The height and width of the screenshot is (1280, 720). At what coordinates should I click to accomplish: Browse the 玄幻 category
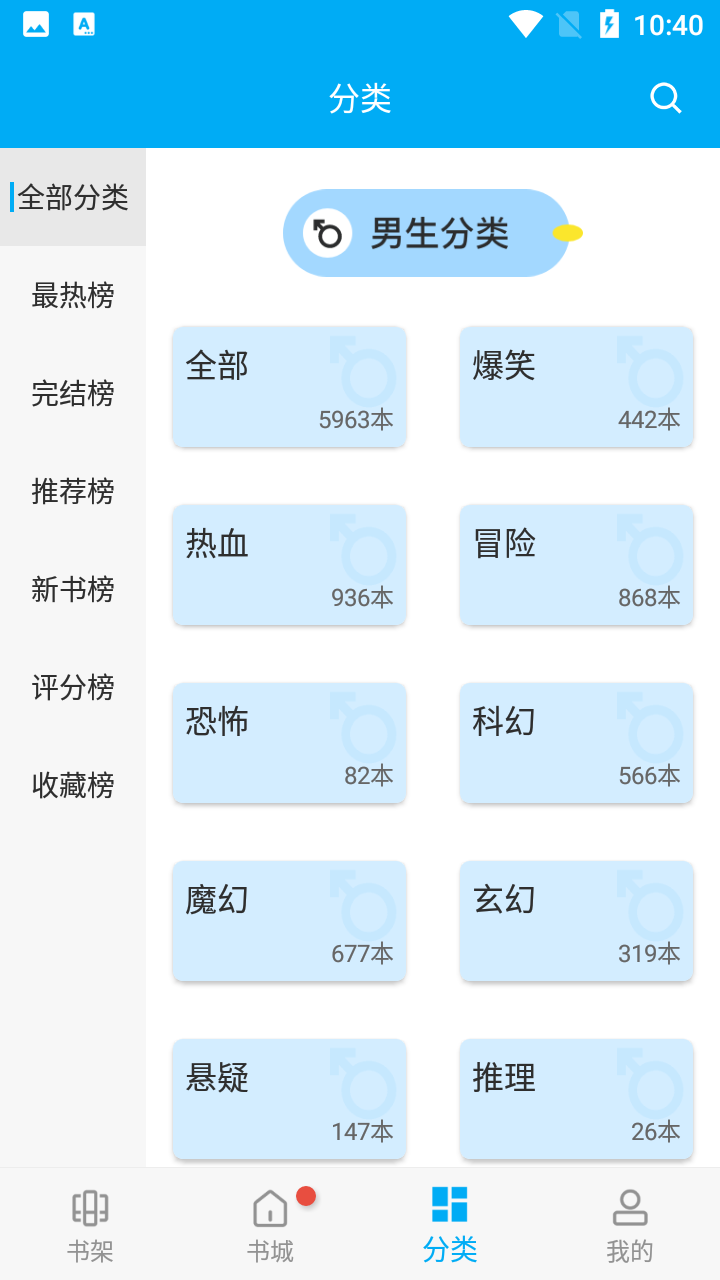click(x=576, y=921)
